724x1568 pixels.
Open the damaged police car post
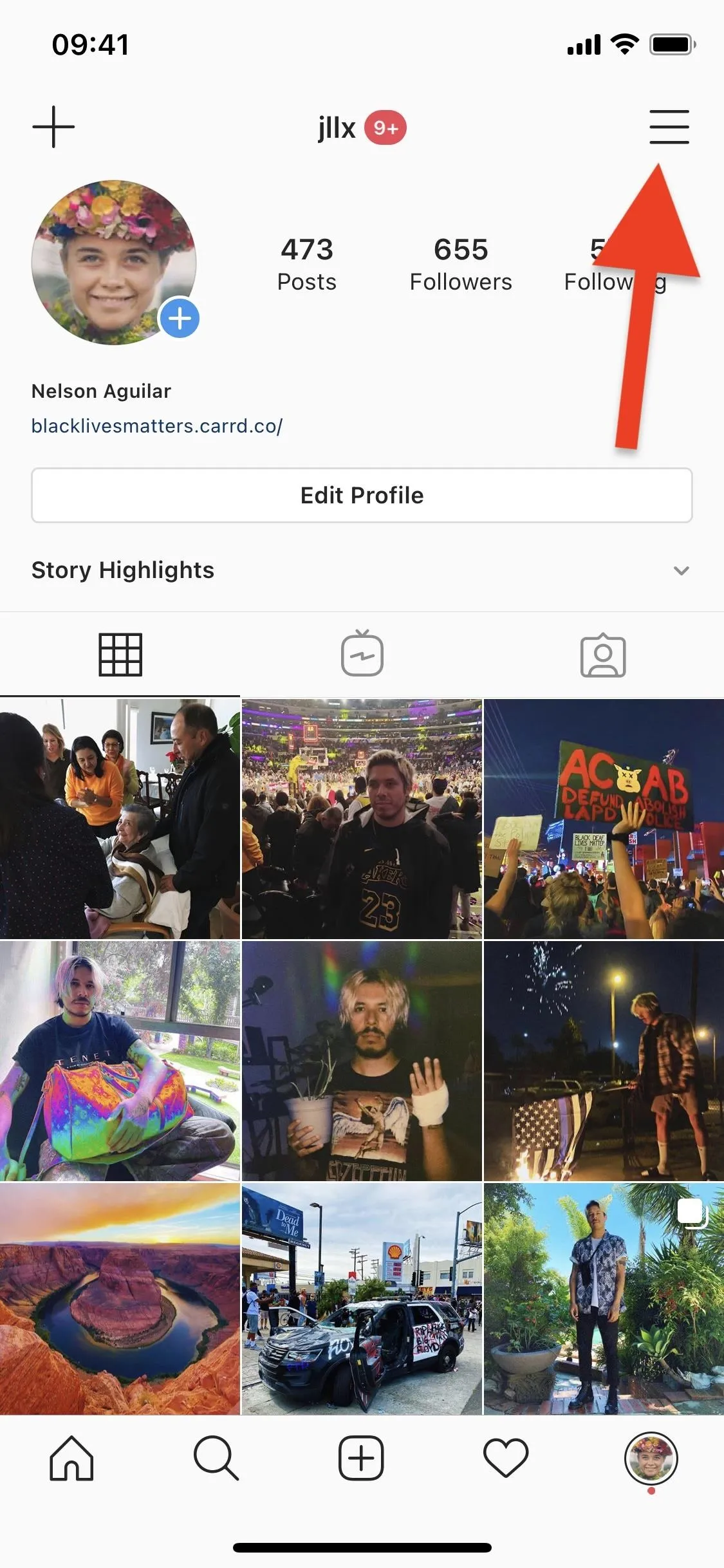pyautogui.click(x=362, y=1298)
